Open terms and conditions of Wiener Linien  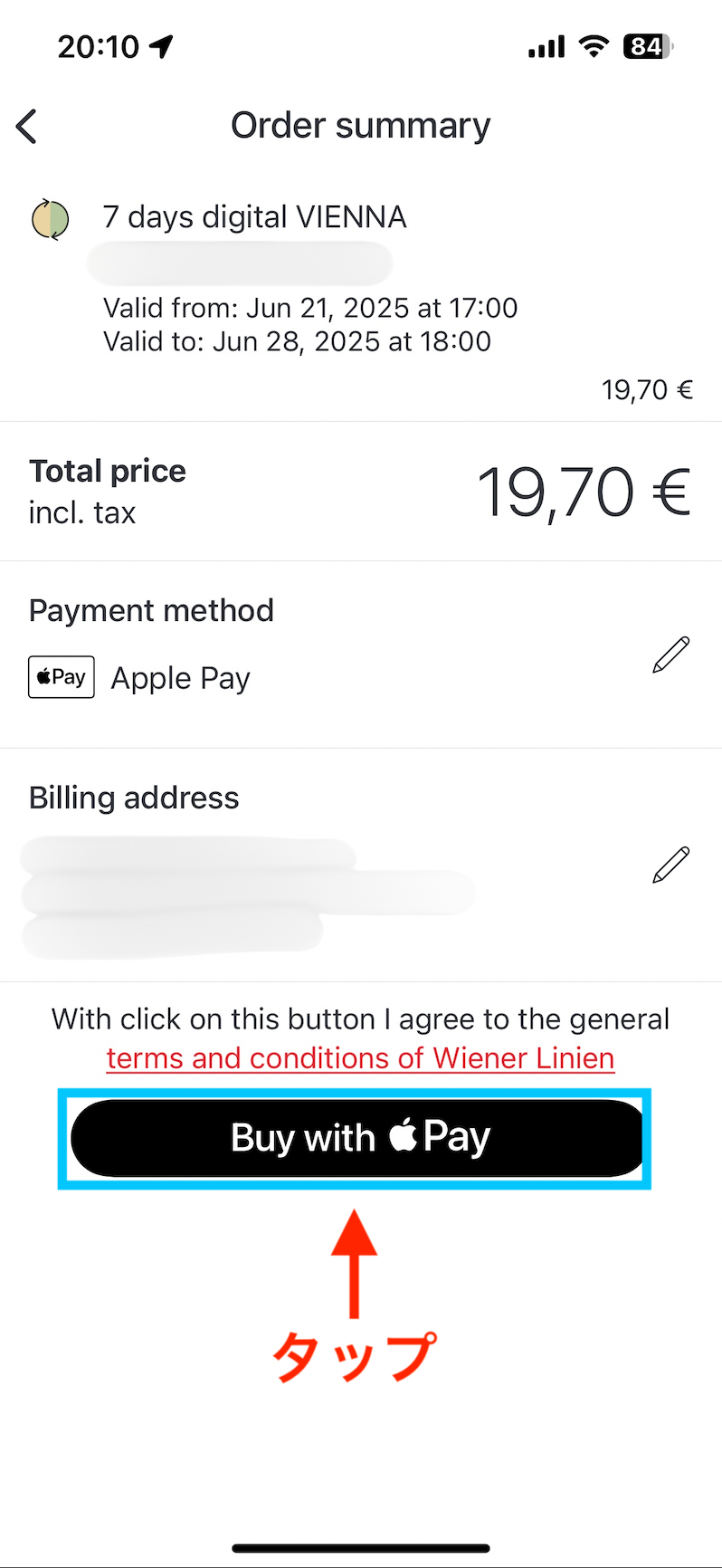[360, 1057]
